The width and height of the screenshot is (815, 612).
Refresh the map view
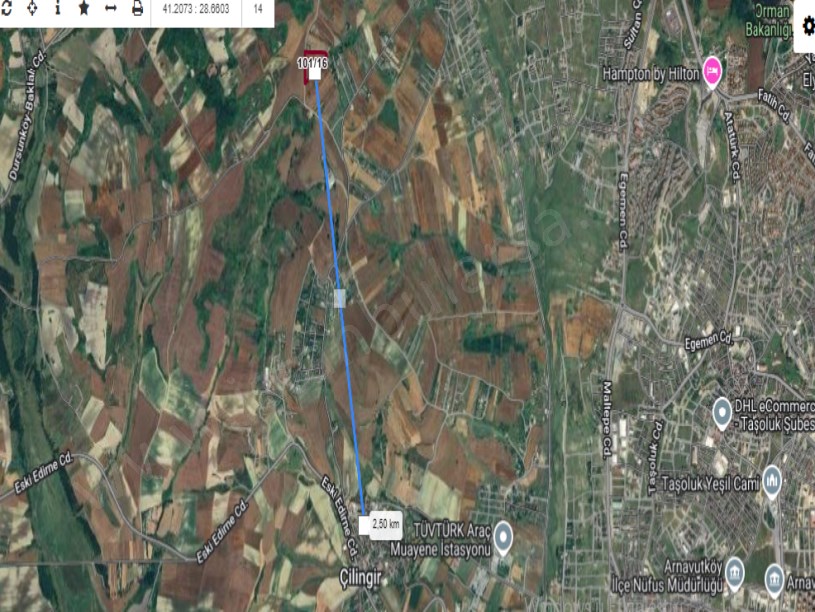point(5,8)
